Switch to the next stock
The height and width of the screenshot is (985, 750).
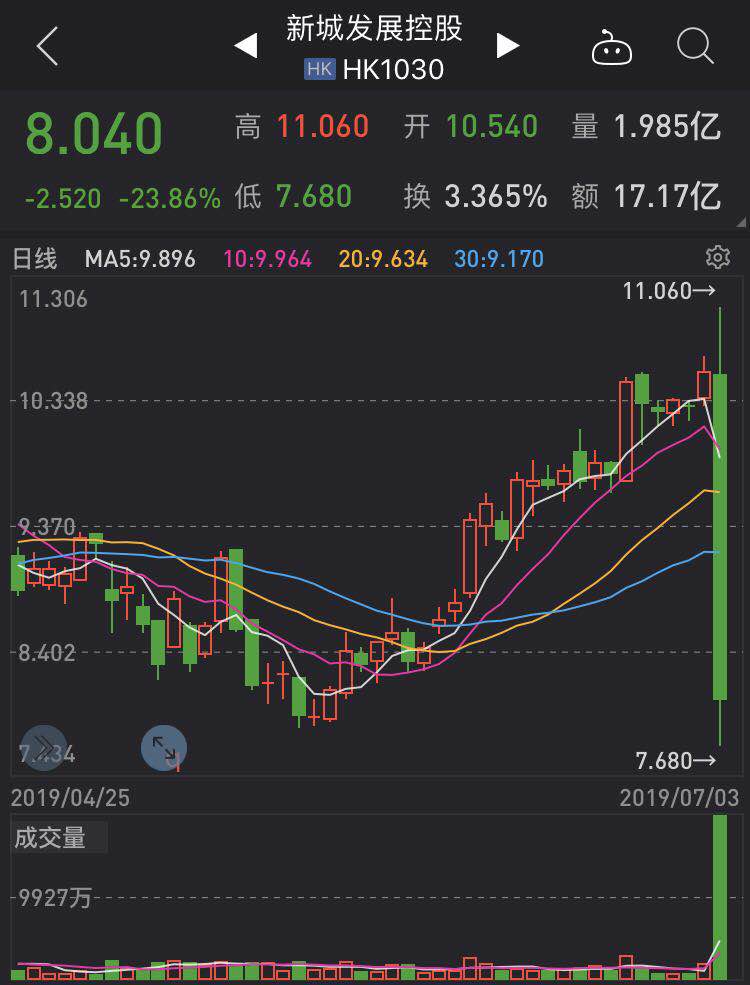508,46
